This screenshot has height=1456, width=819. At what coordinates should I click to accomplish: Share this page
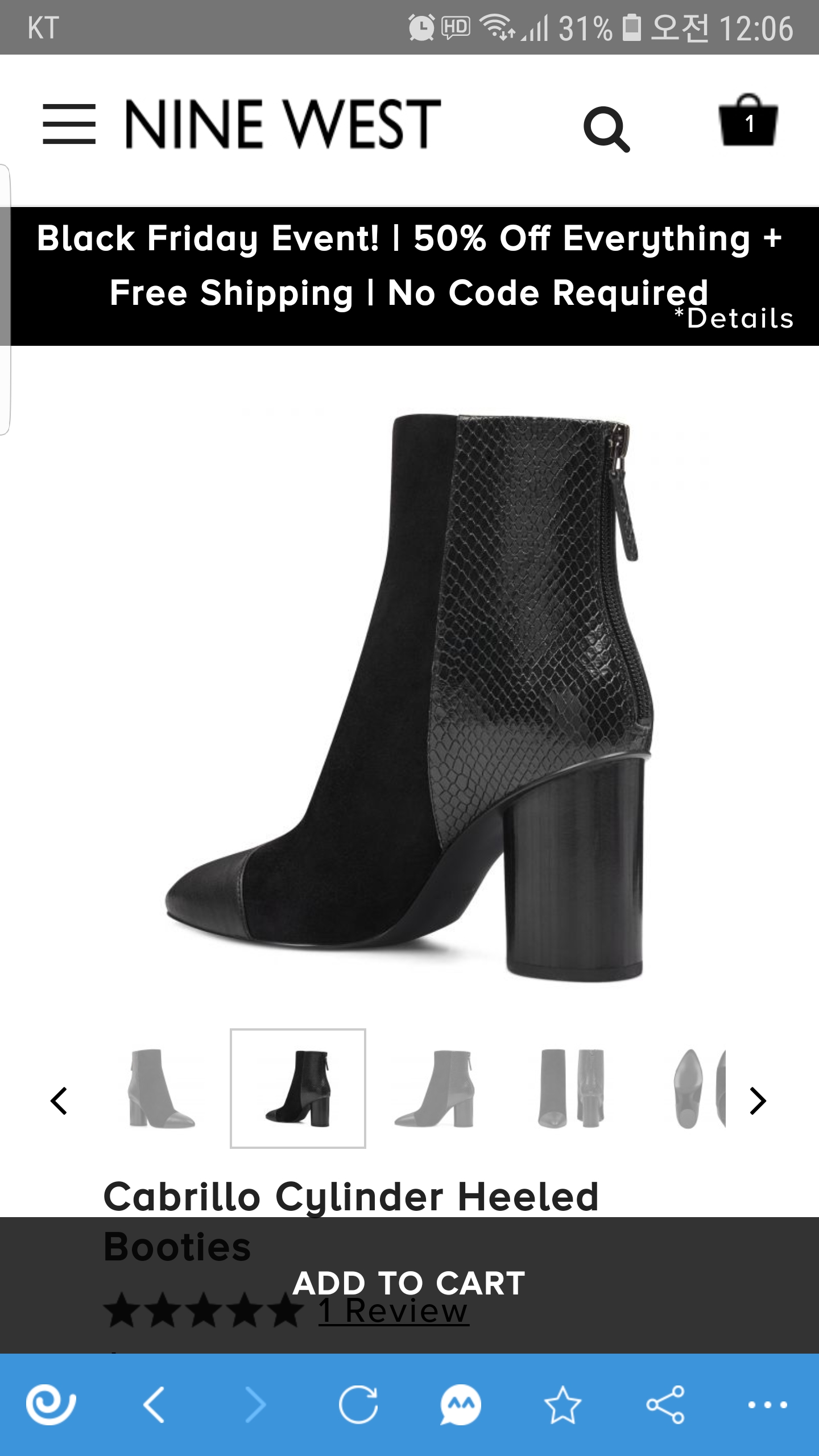[665, 1405]
